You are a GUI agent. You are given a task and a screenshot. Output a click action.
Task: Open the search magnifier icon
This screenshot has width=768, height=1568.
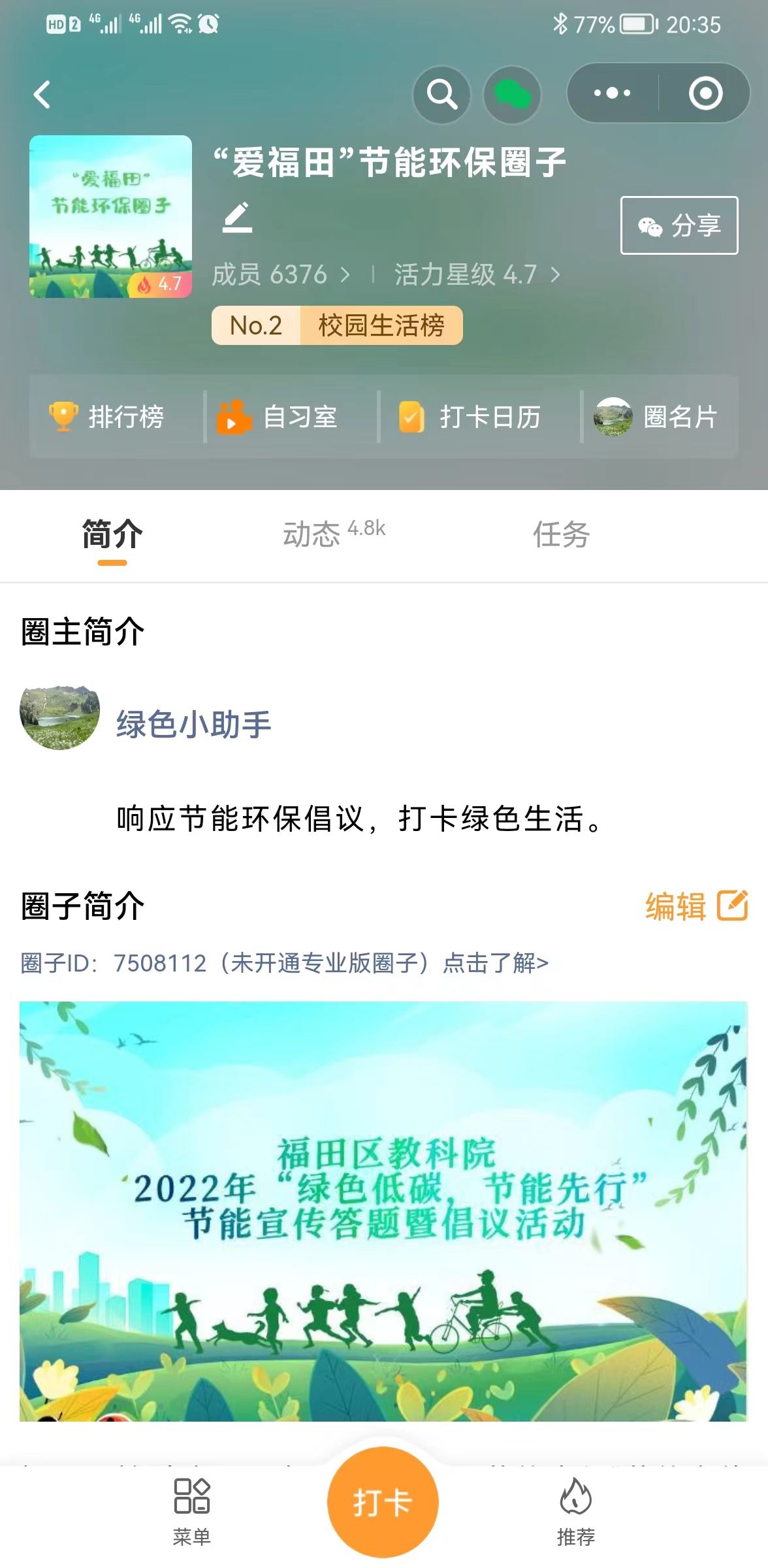tap(442, 95)
